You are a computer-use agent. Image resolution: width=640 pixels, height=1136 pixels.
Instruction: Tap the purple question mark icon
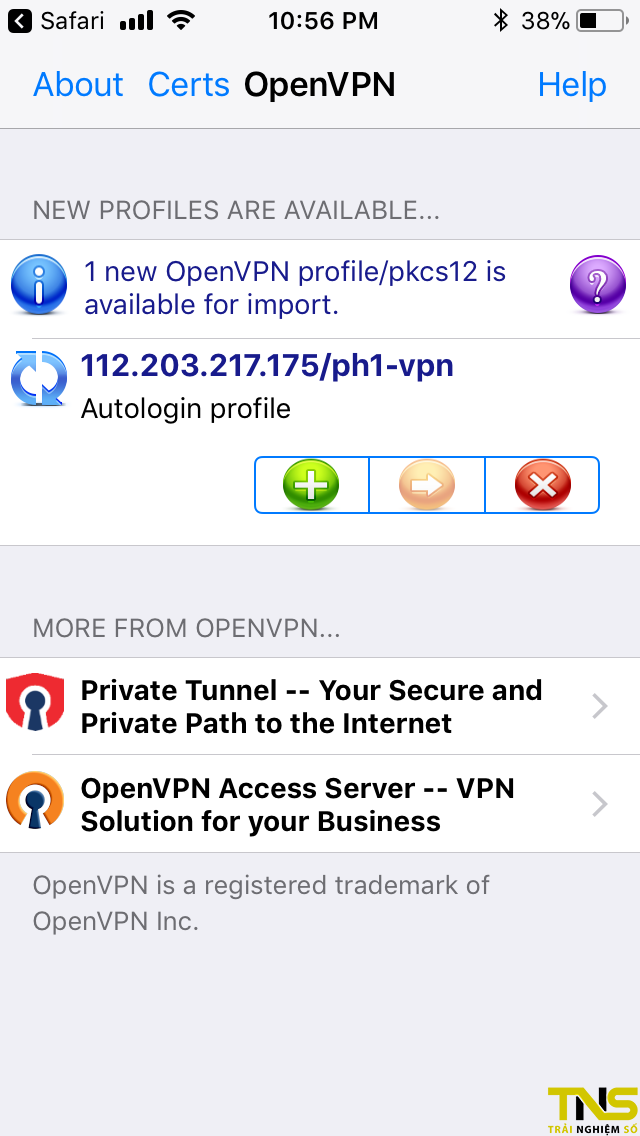tap(598, 284)
